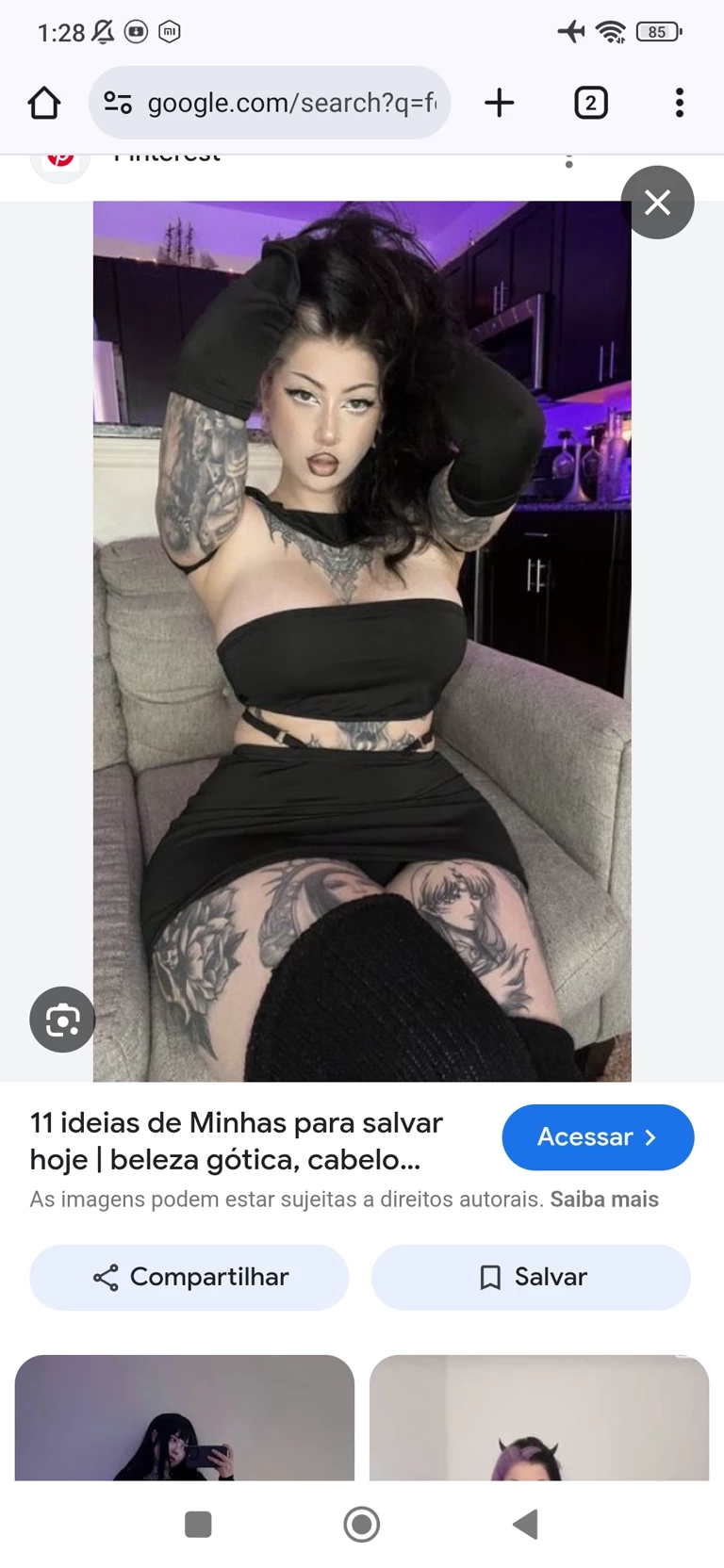This screenshot has height=1568, width=724.
Task: Go to the Chrome home page
Action: click(x=44, y=103)
